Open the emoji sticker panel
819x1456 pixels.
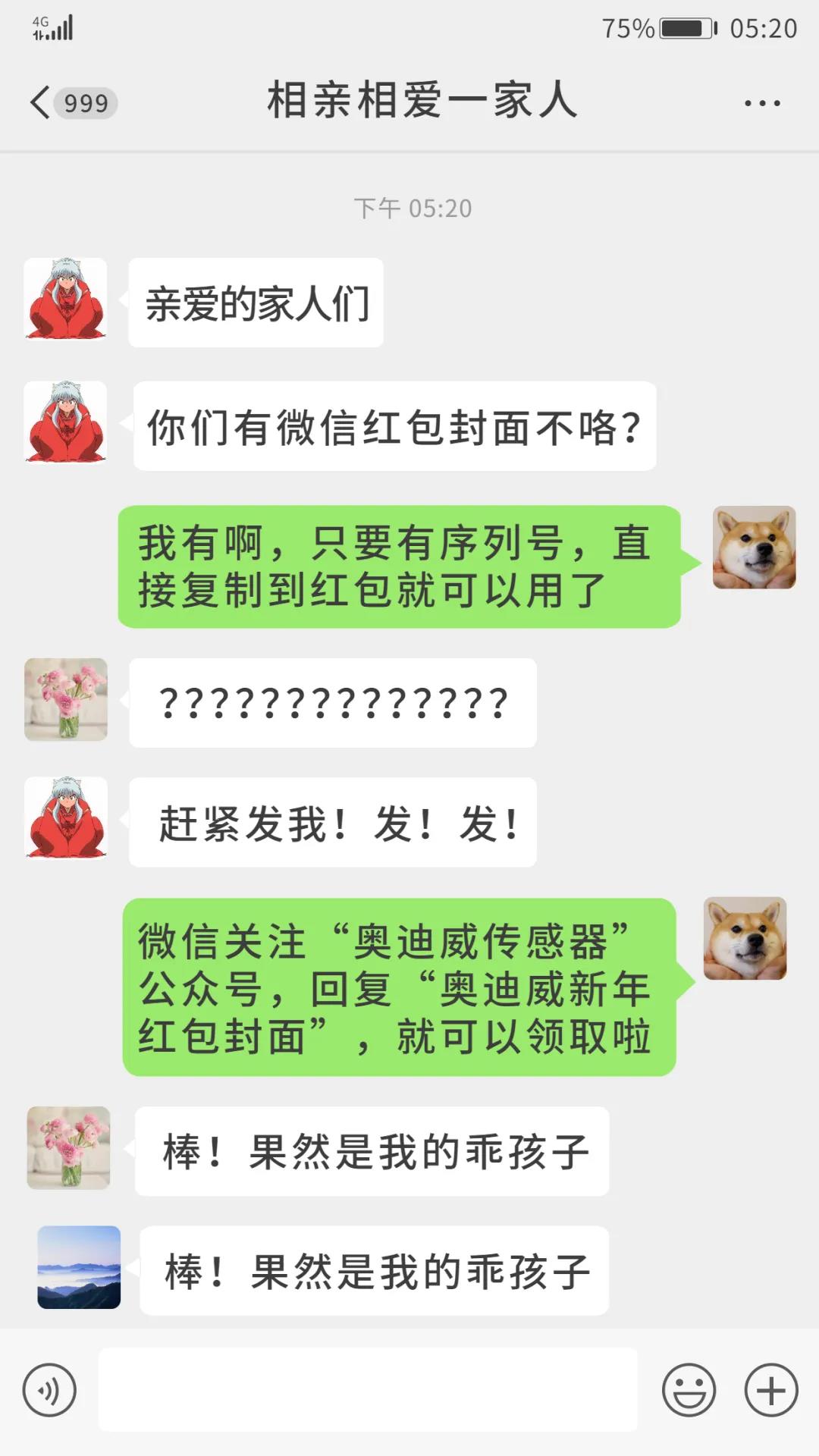(x=689, y=1390)
